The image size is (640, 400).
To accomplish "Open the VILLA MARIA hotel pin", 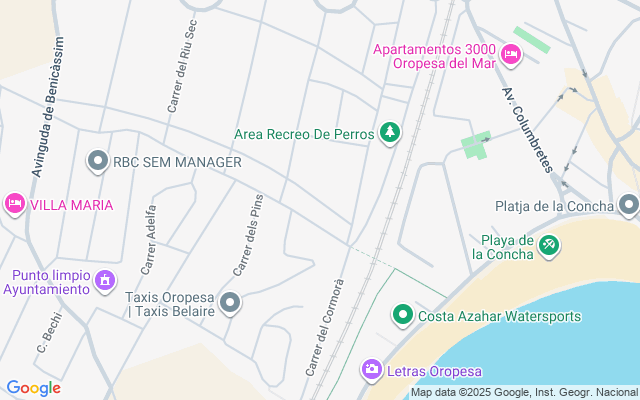I will click(x=14, y=204).
